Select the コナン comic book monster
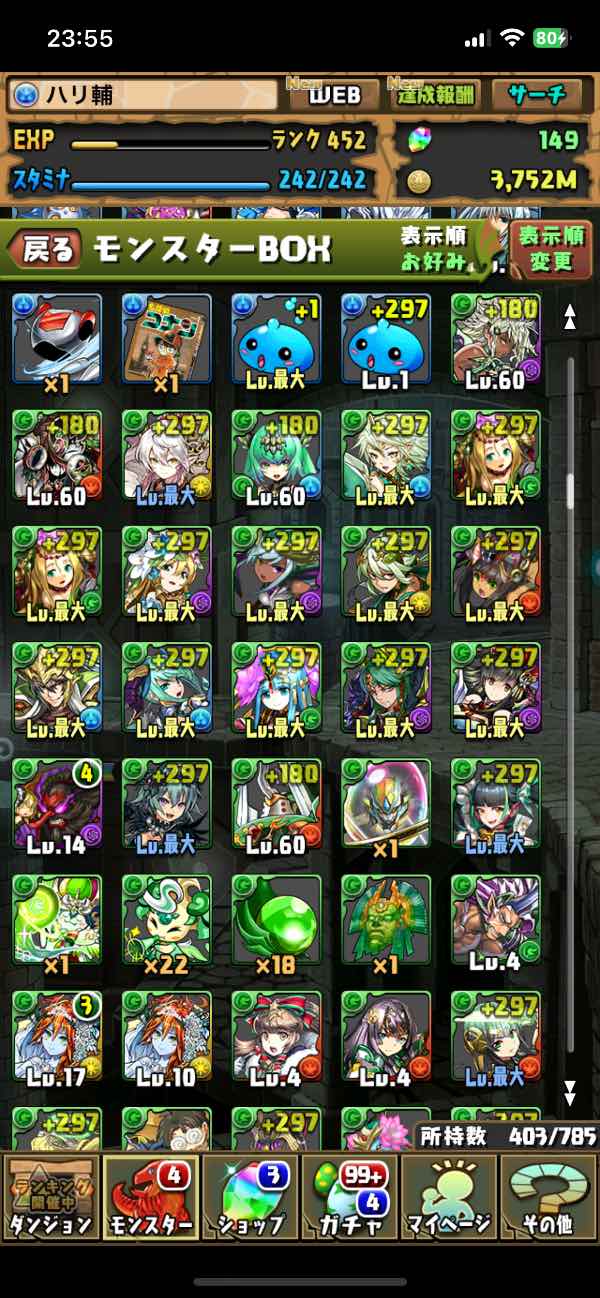The height and width of the screenshot is (1298, 600). [x=166, y=337]
